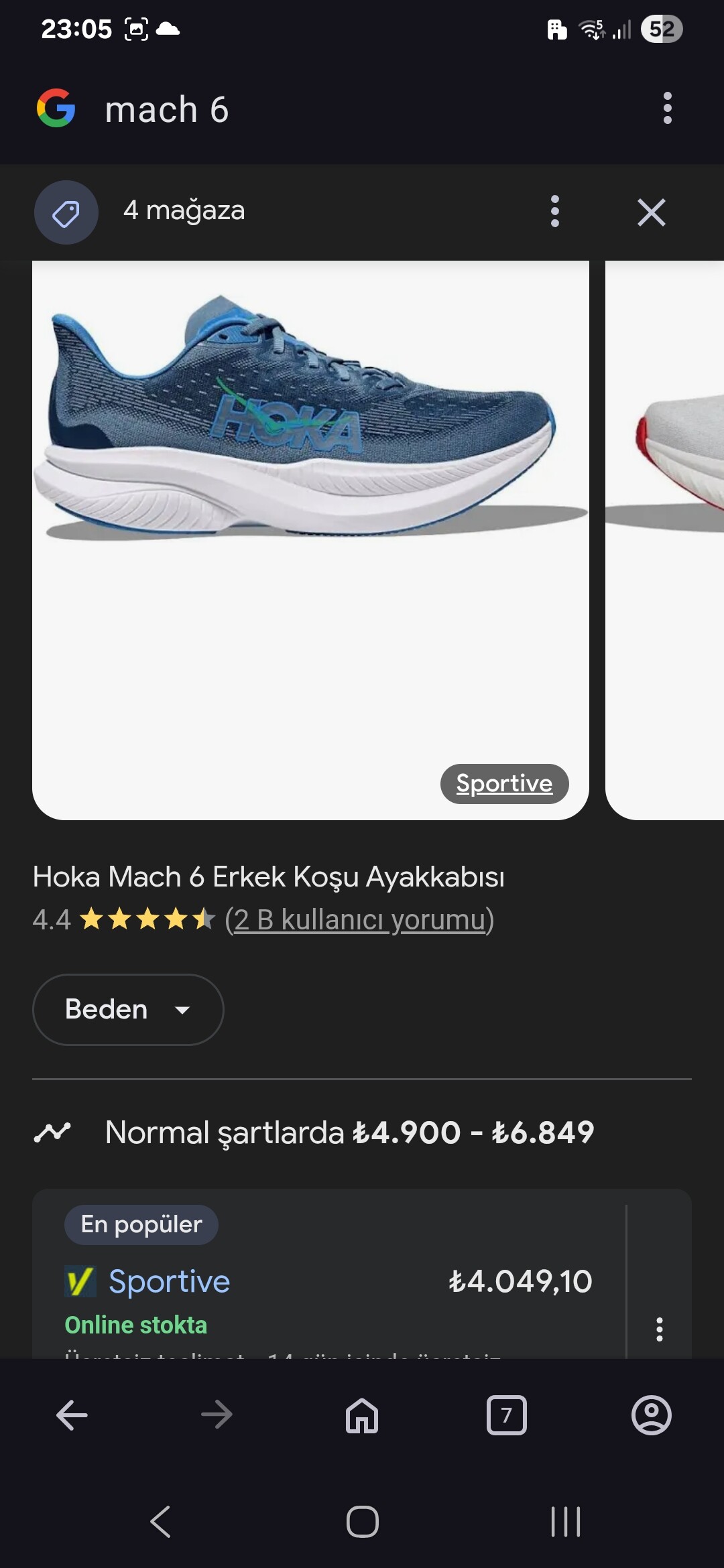
Task: Follow the Sportive link on the shoe image
Action: [x=504, y=783]
